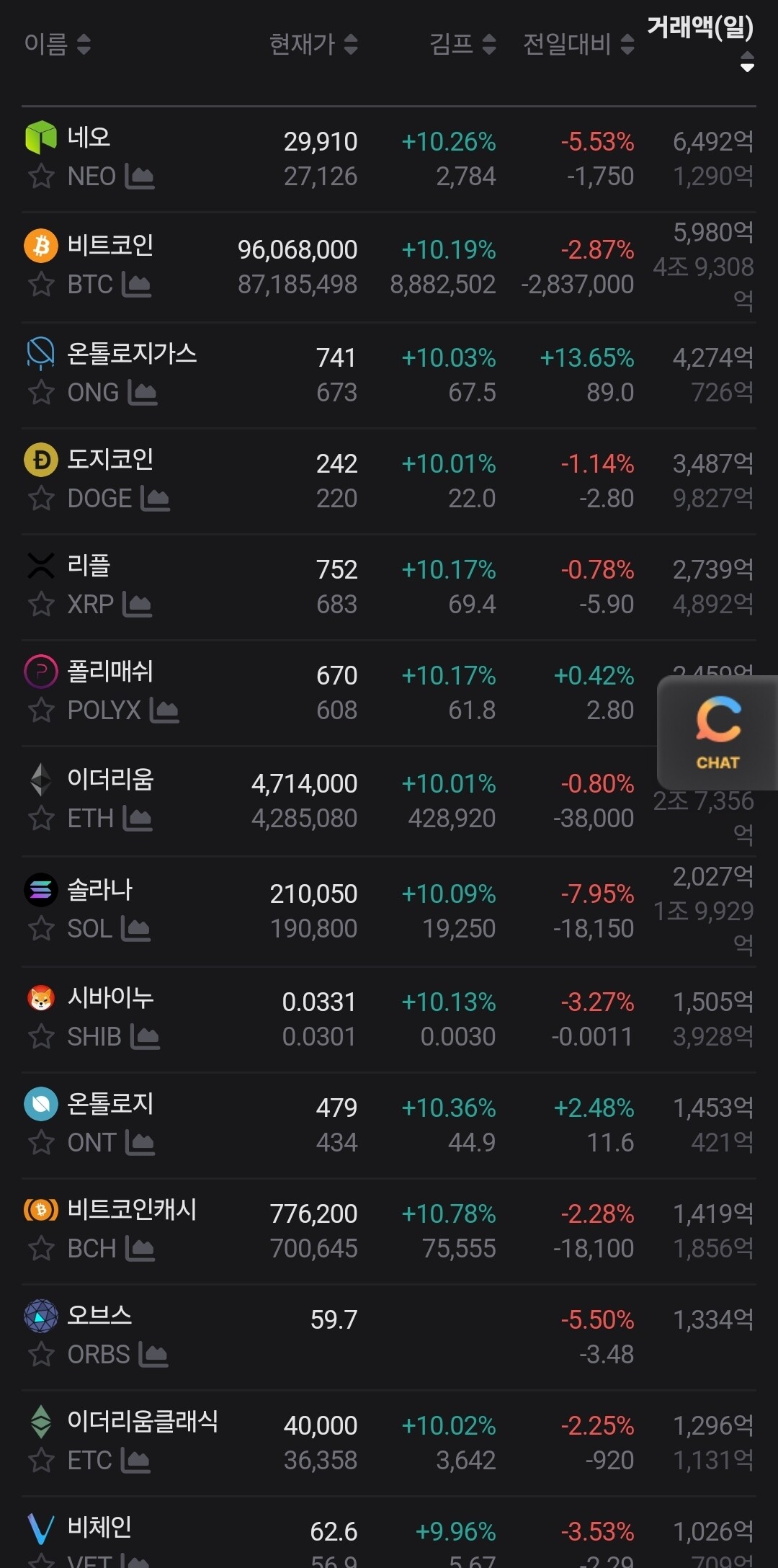Open the 리플 XRP row

point(216,587)
